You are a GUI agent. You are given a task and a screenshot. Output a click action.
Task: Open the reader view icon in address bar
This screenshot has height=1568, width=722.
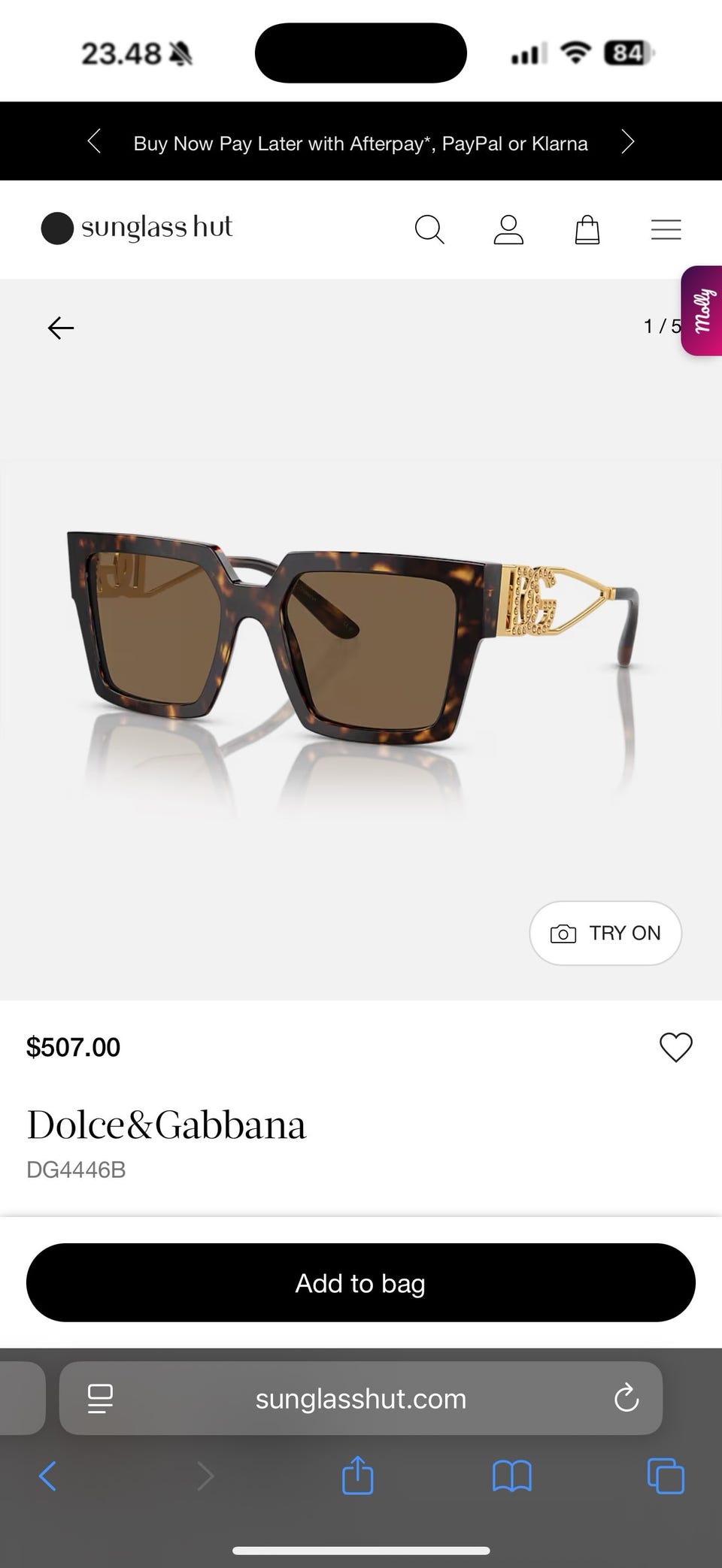pos(99,1398)
